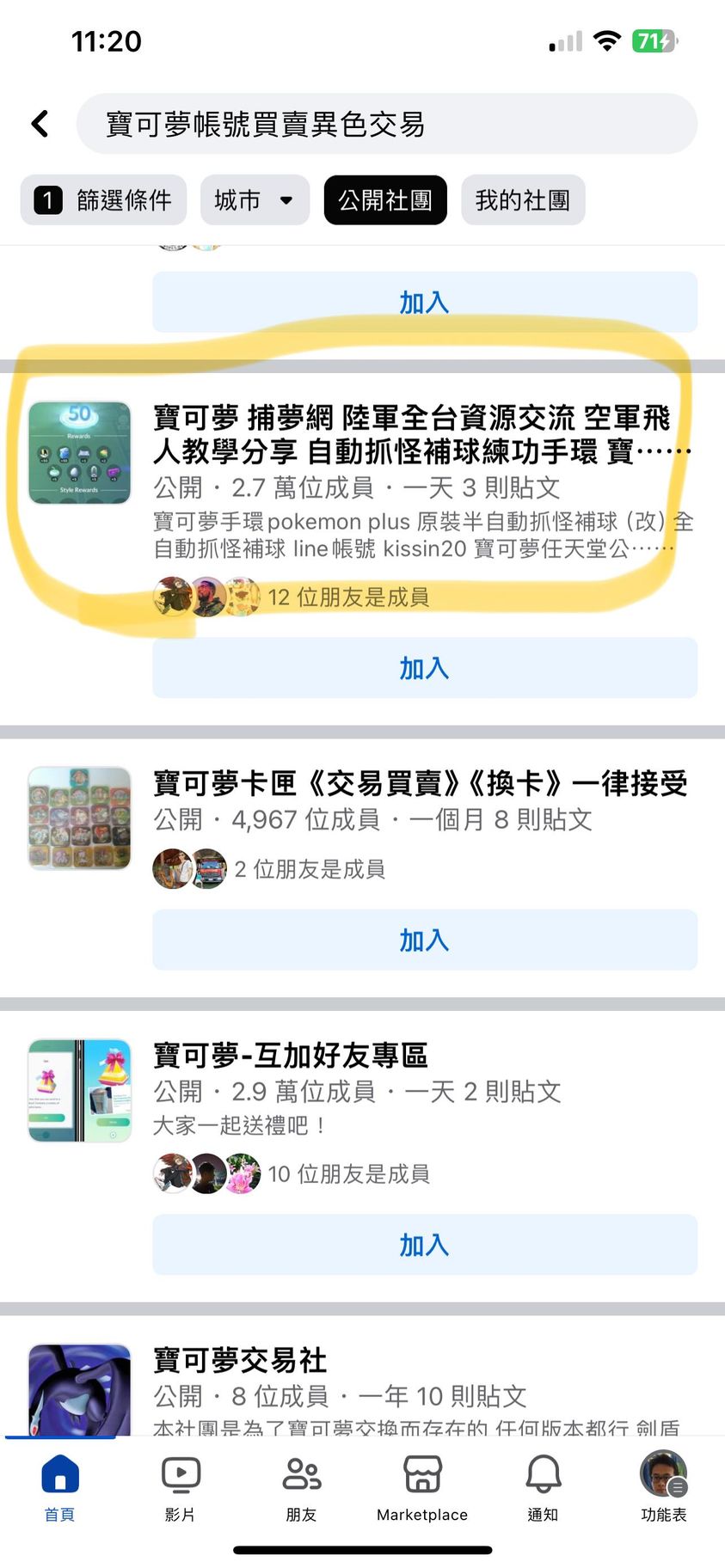Switch to the 首頁 tab

[x=59, y=1487]
